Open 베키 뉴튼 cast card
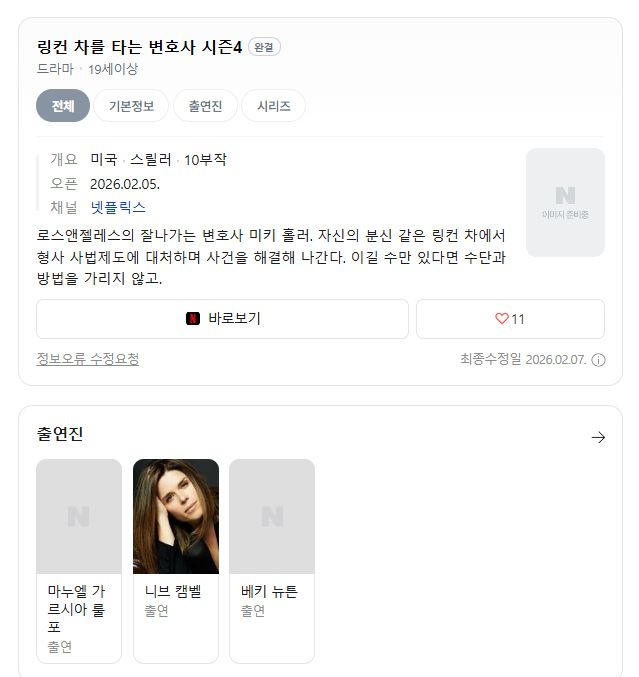This screenshot has height=677, width=639. [x=272, y=561]
